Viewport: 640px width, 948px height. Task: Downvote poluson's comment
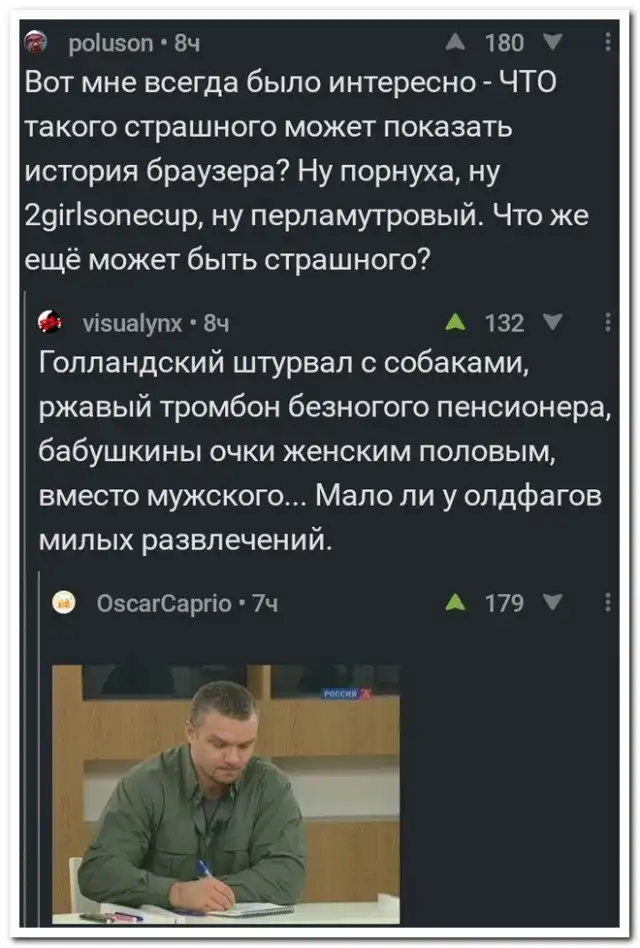point(553,43)
